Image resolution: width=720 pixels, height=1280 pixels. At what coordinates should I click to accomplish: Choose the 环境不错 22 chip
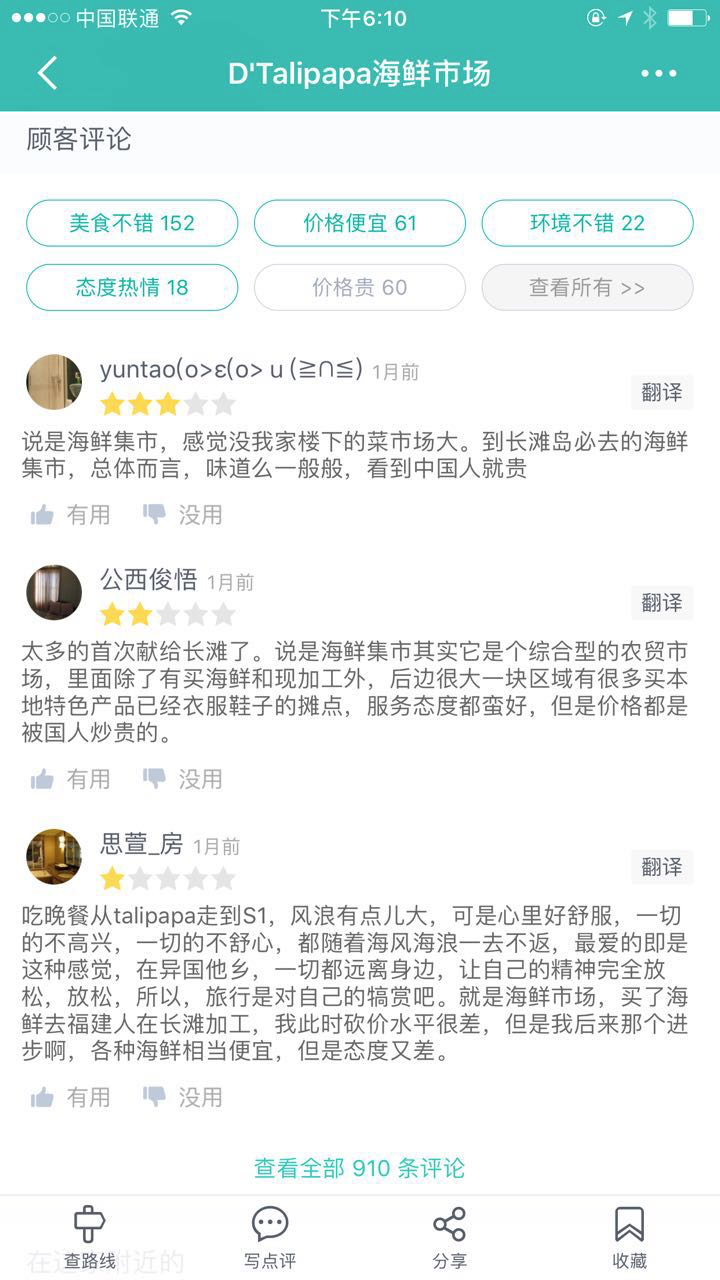click(x=587, y=223)
